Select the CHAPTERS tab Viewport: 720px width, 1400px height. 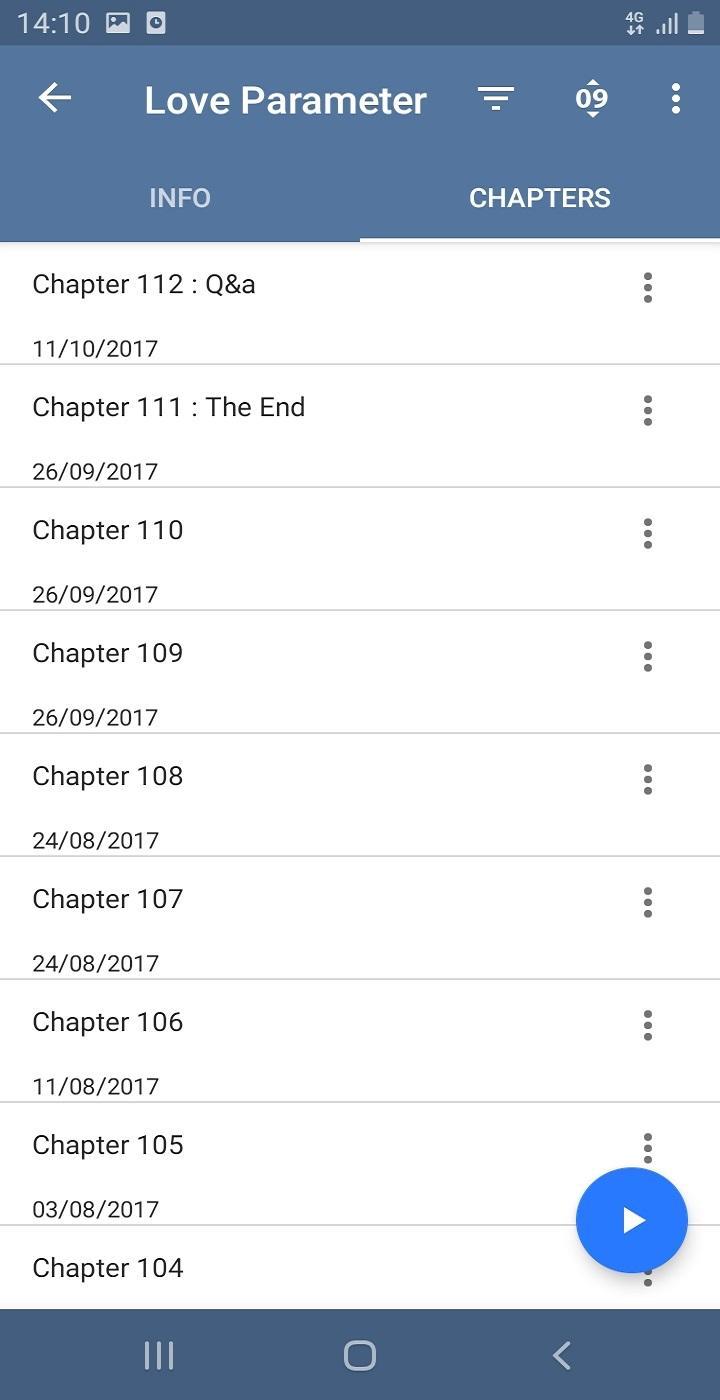pyautogui.click(x=540, y=198)
